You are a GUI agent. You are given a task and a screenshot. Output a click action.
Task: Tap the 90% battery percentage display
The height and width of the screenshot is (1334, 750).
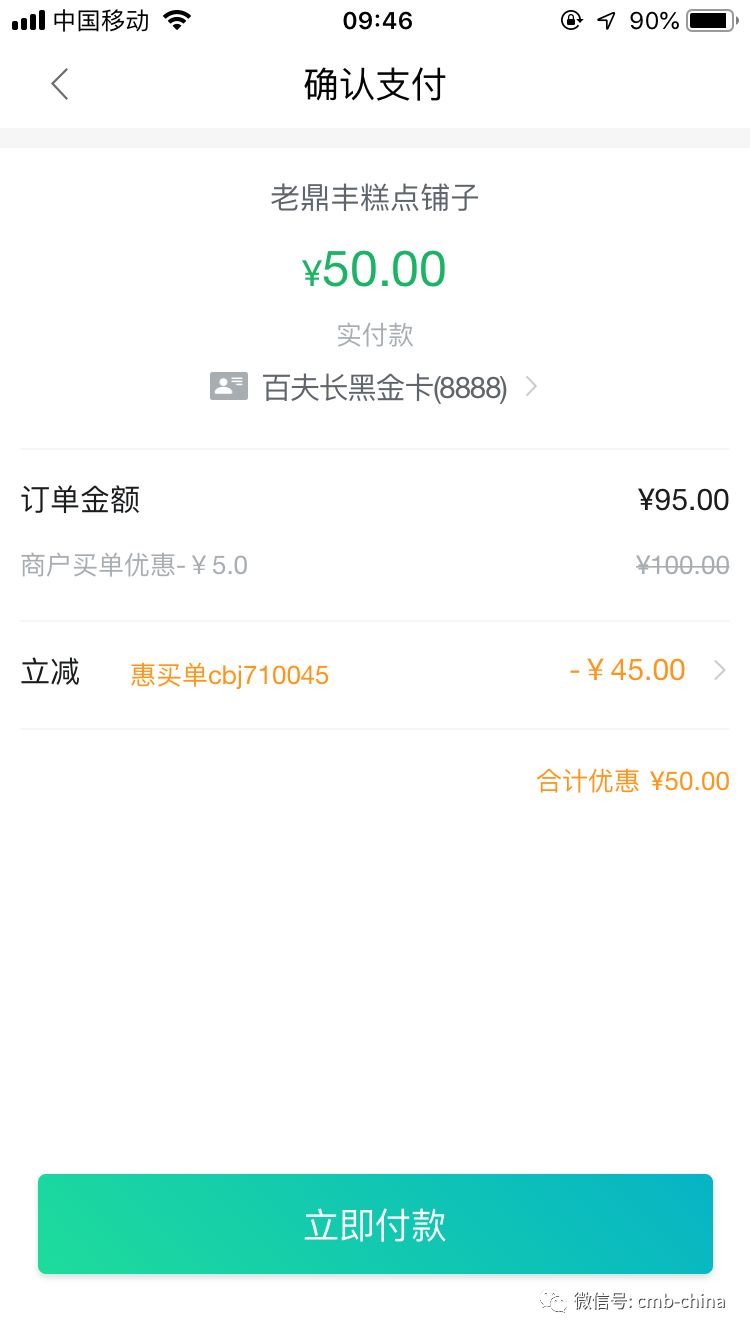[652, 18]
